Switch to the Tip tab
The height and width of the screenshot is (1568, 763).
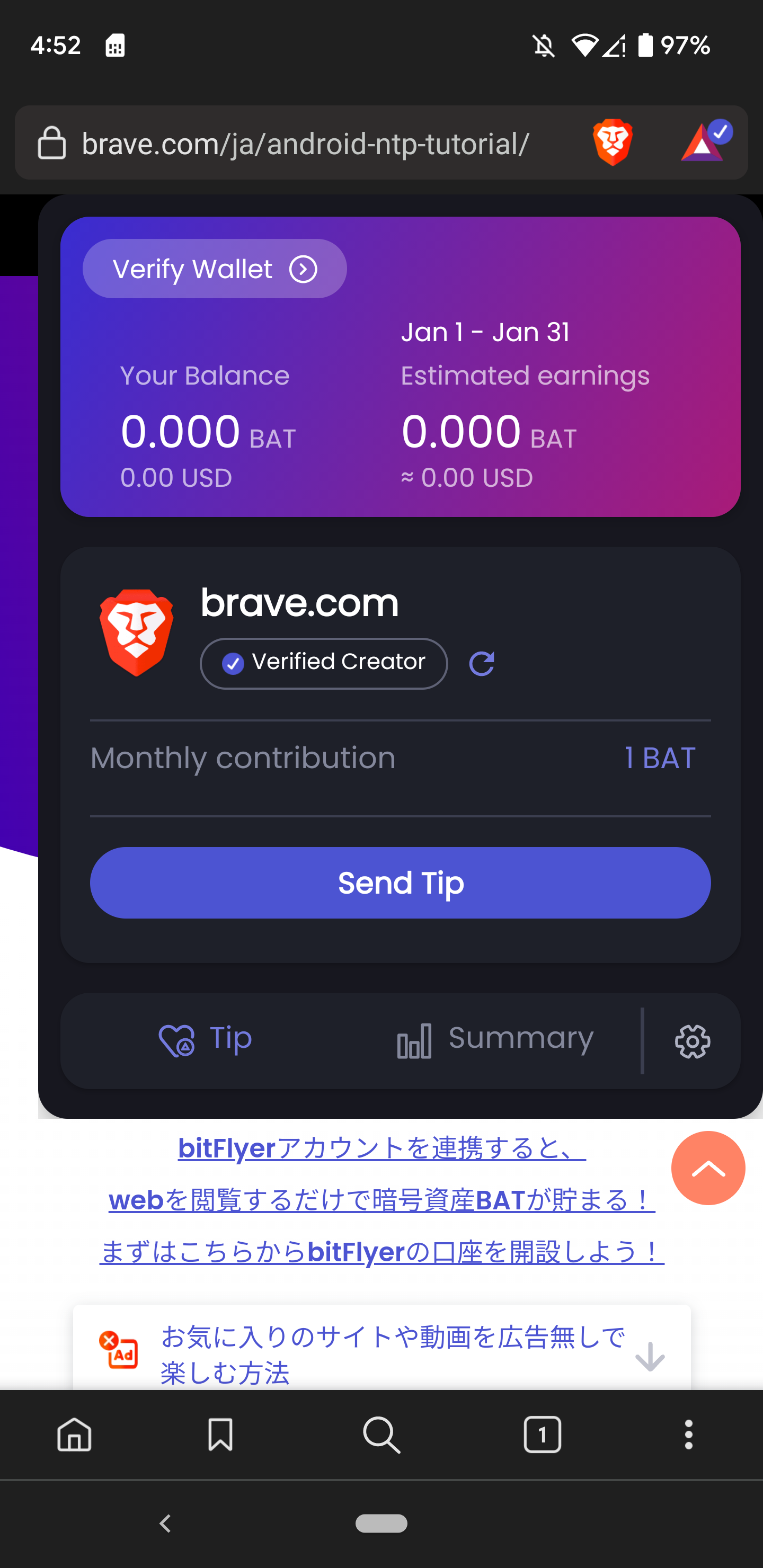click(205, 1040)
